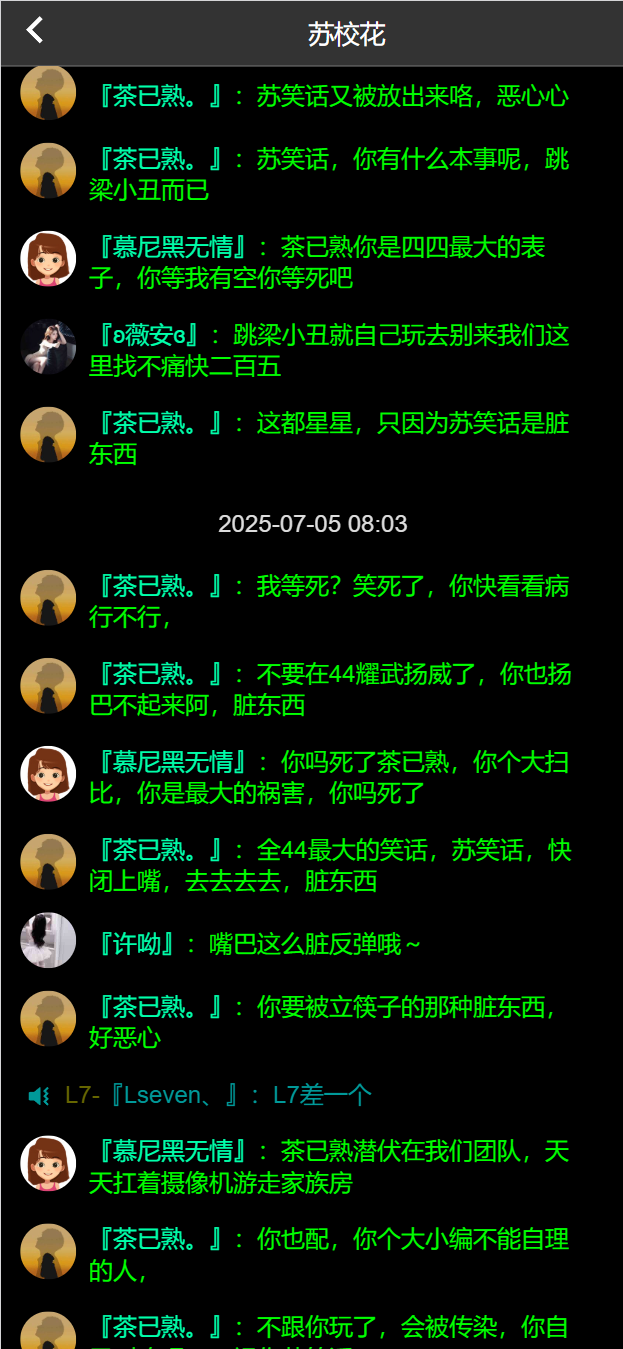Open ɞ薇安ɞ's profile avatar

tap(48, 347)
